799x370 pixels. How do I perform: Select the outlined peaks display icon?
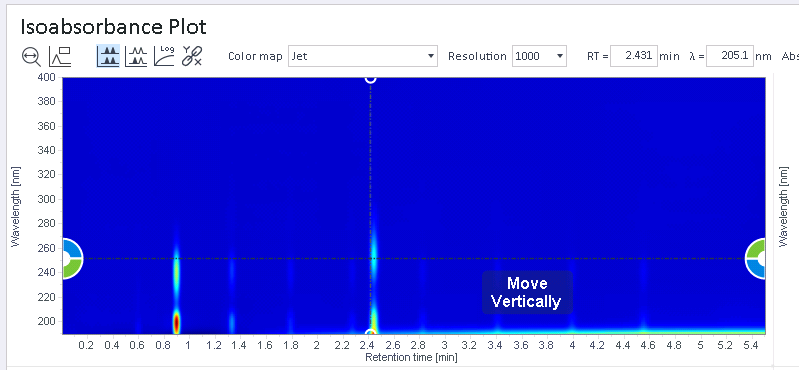(x=136, y=56)
